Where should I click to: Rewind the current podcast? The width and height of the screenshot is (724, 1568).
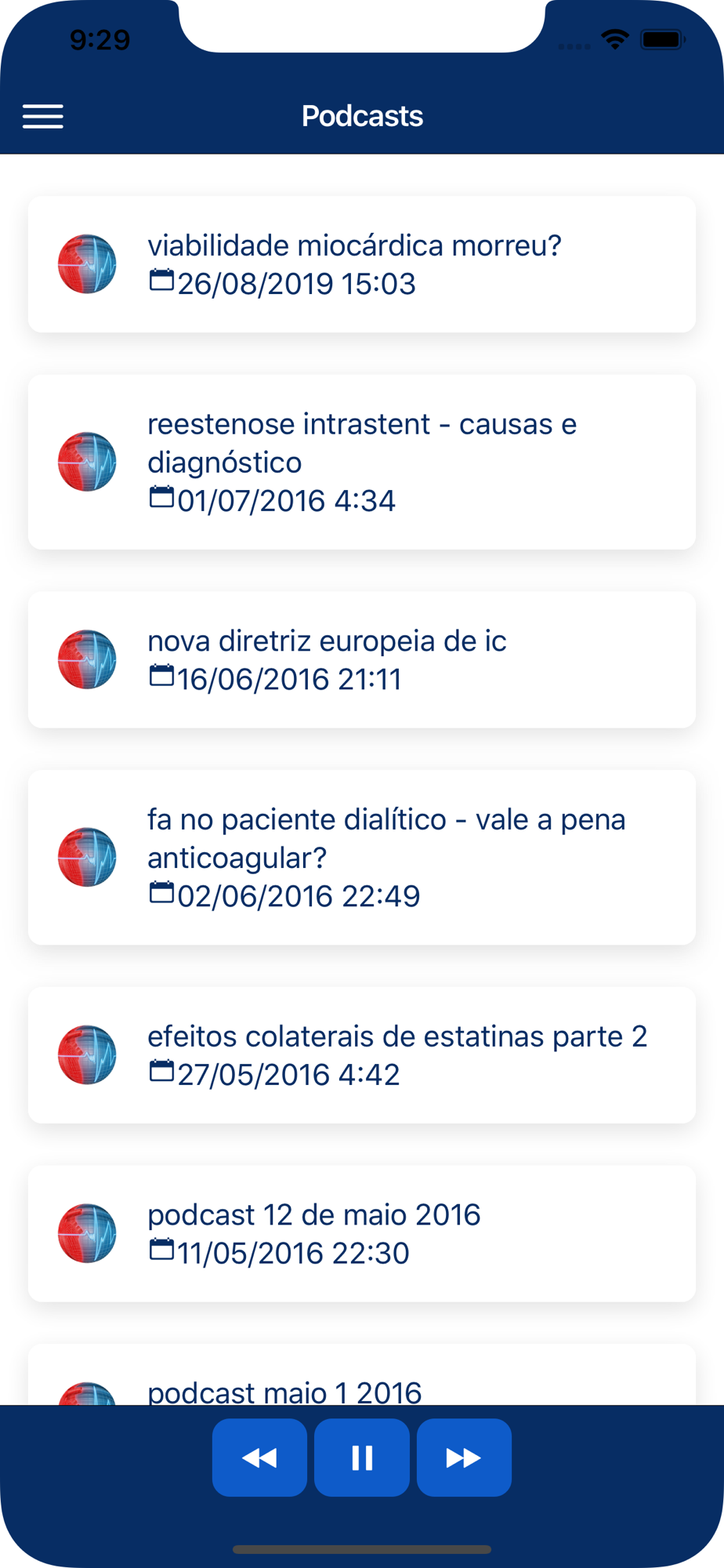(259, 1457)
